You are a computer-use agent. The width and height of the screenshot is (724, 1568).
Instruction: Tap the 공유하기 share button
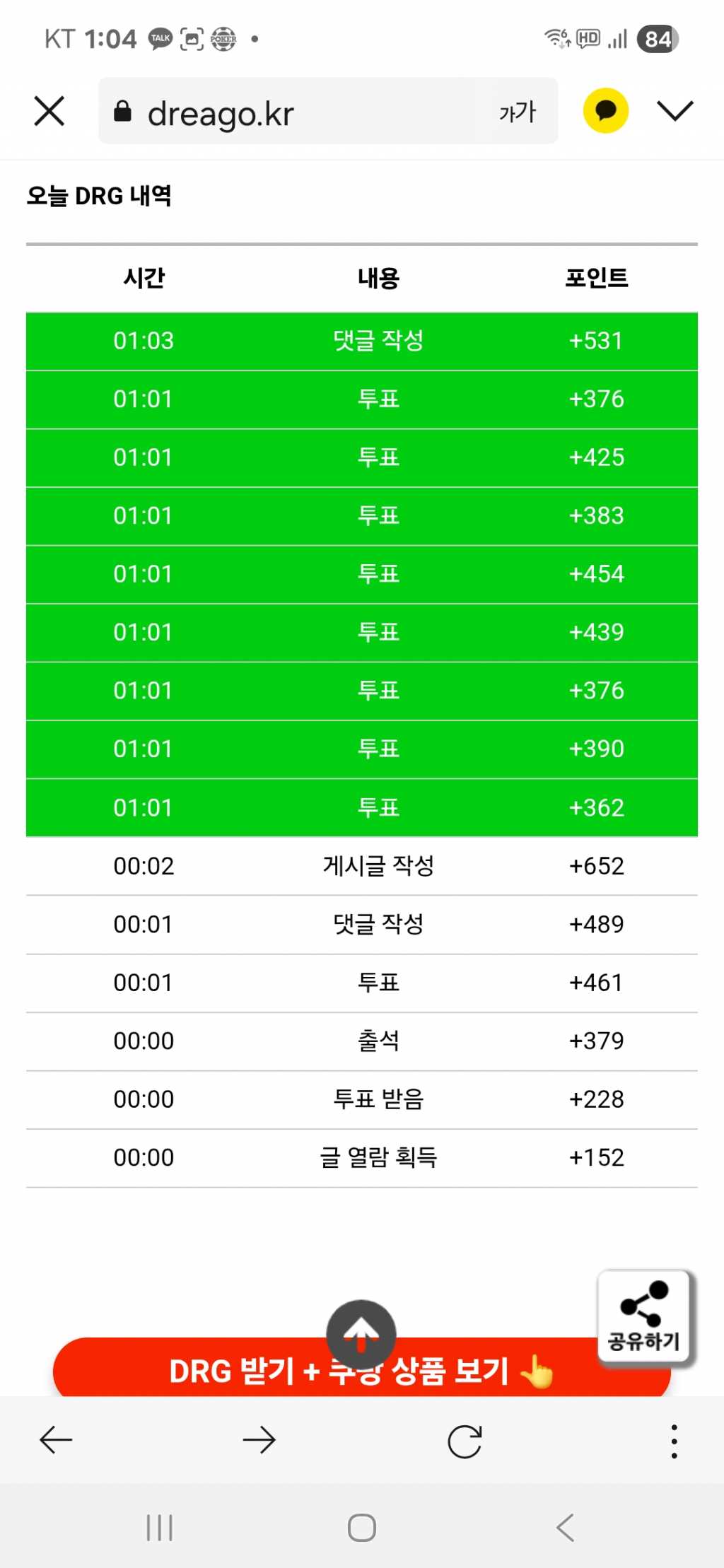coord(643,1316)
